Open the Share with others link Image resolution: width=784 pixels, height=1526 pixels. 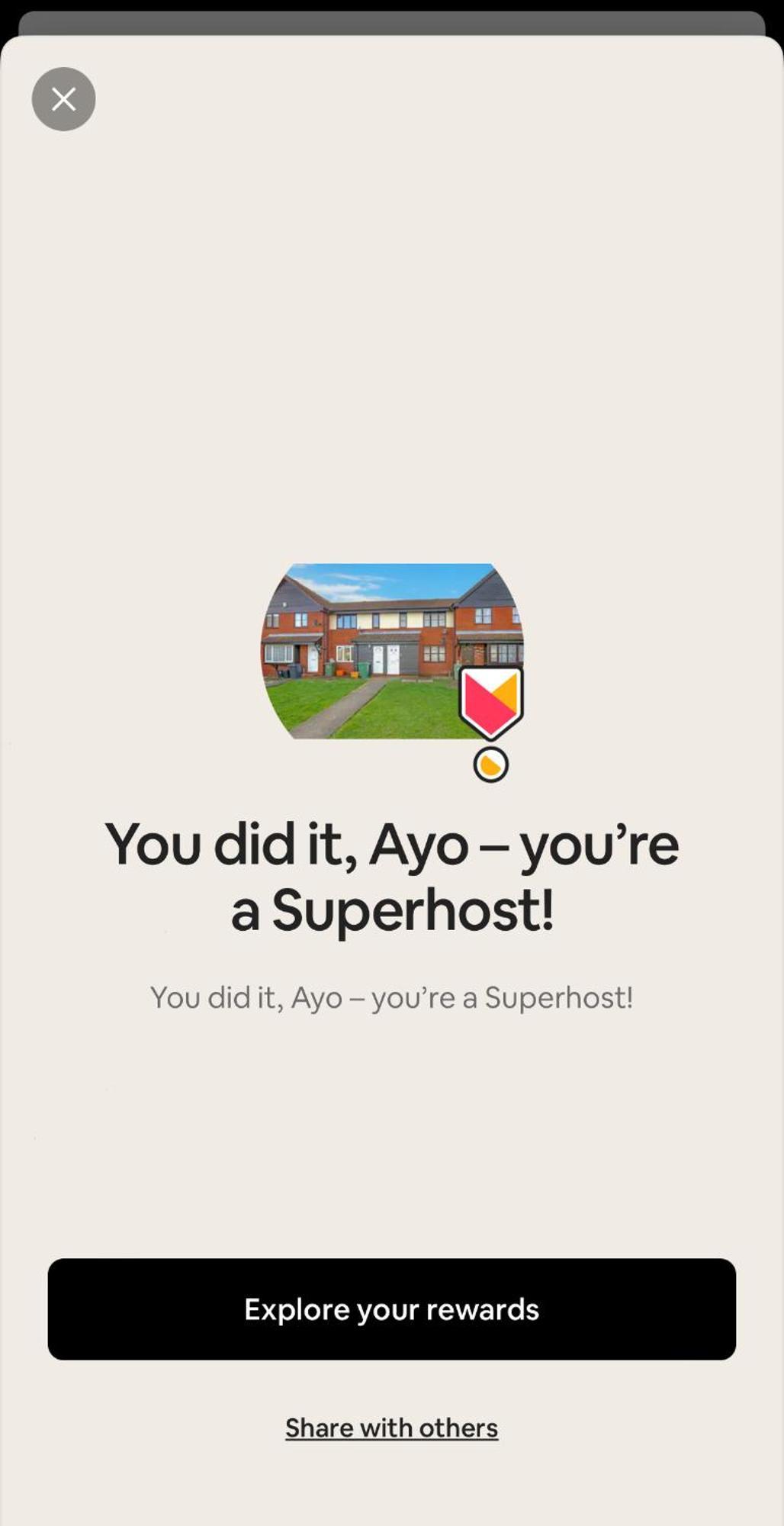click(391, 1428)
